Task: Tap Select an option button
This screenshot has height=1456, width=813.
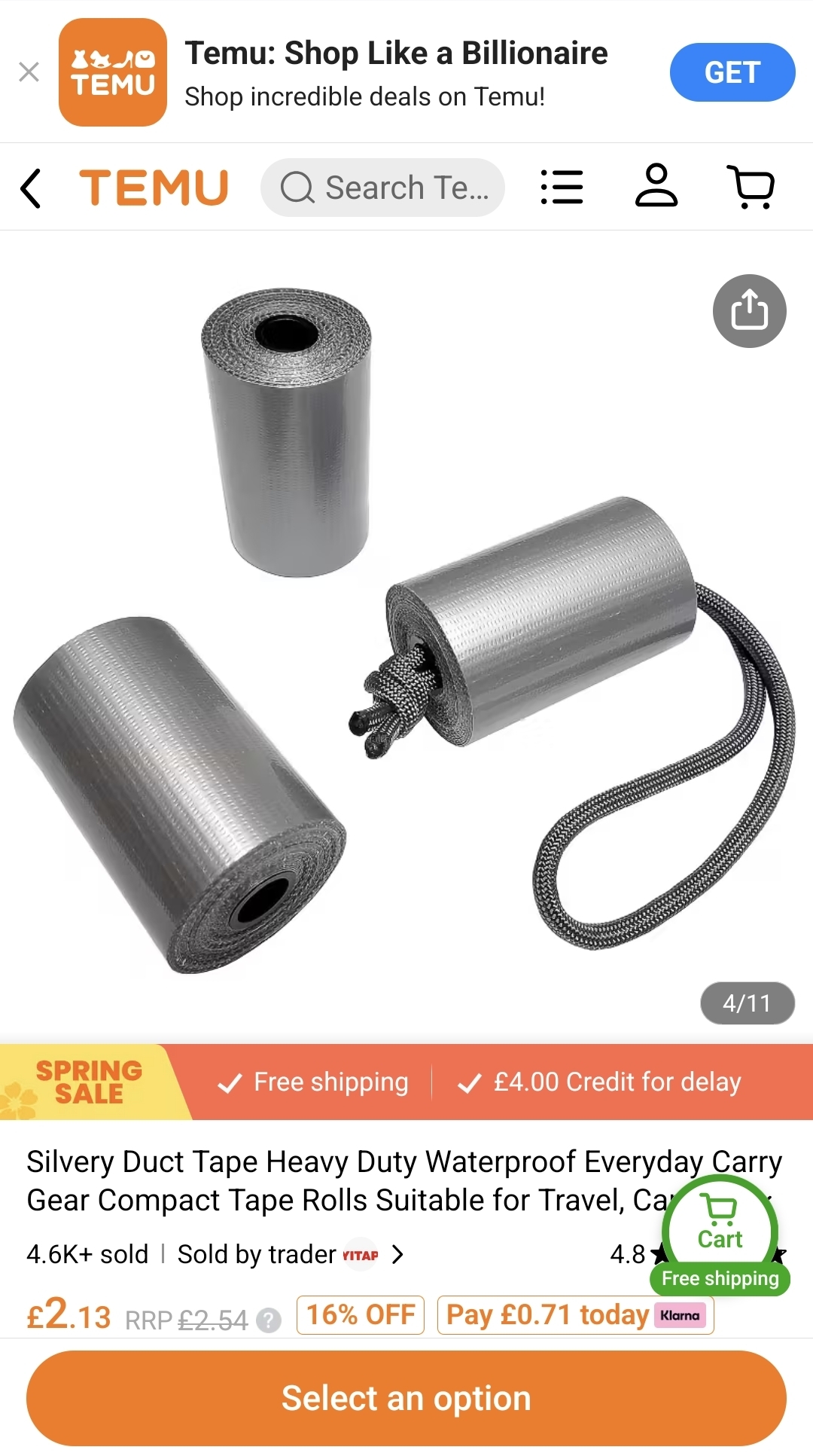Action: [x=406, y=1398]
